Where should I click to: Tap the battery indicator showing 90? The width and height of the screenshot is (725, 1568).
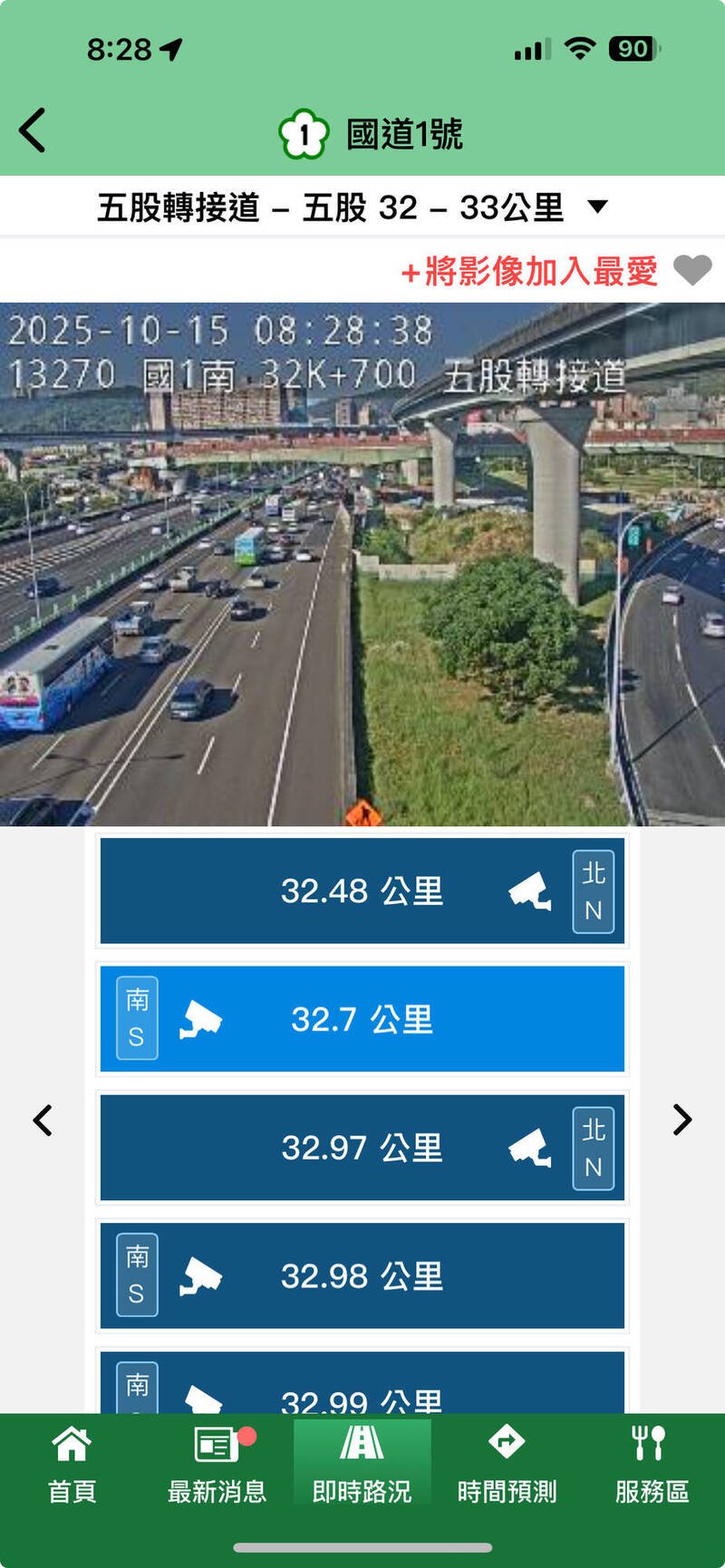click(634, 50)
